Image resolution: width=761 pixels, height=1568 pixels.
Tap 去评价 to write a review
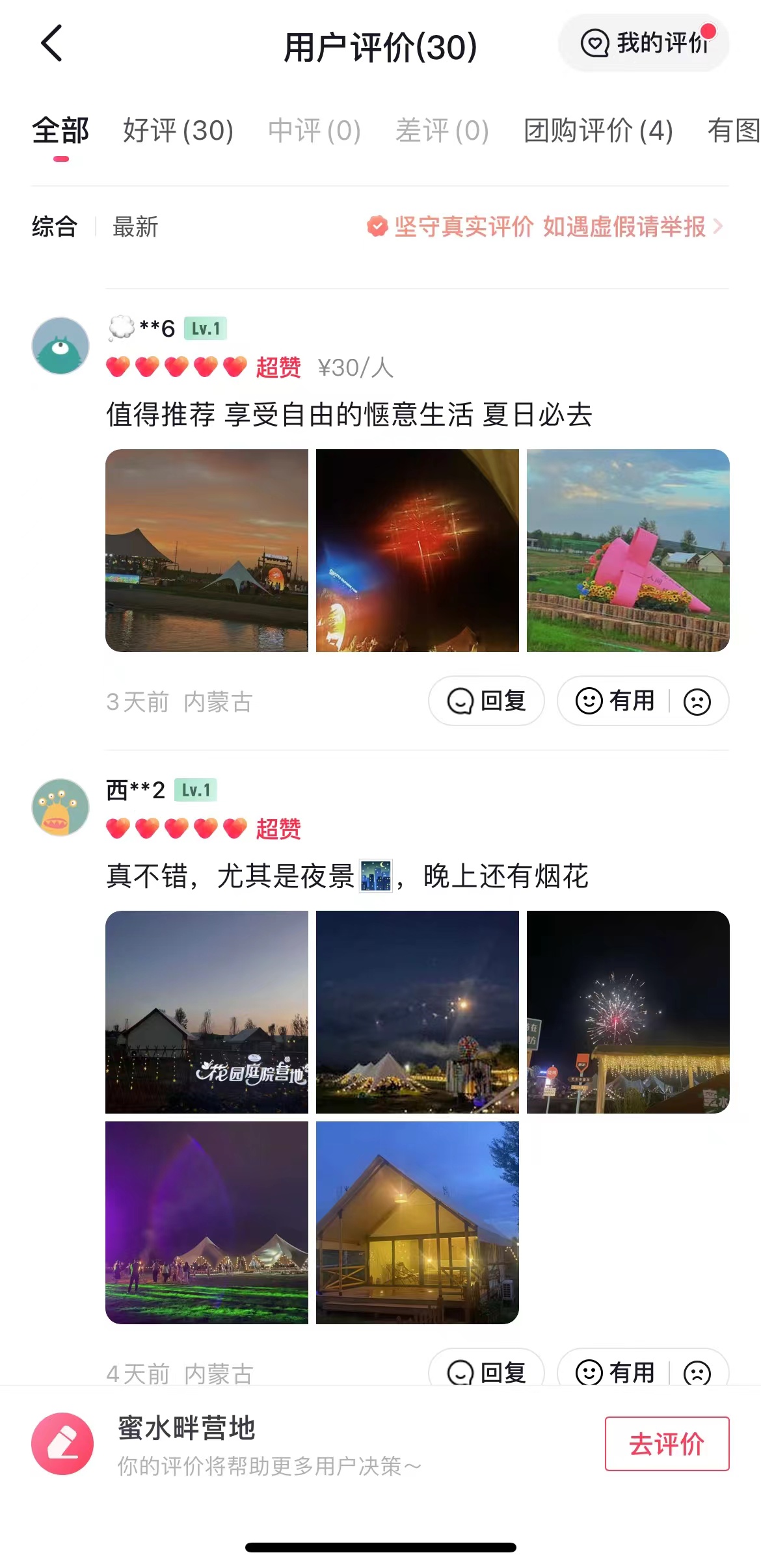click(667, 1444)
